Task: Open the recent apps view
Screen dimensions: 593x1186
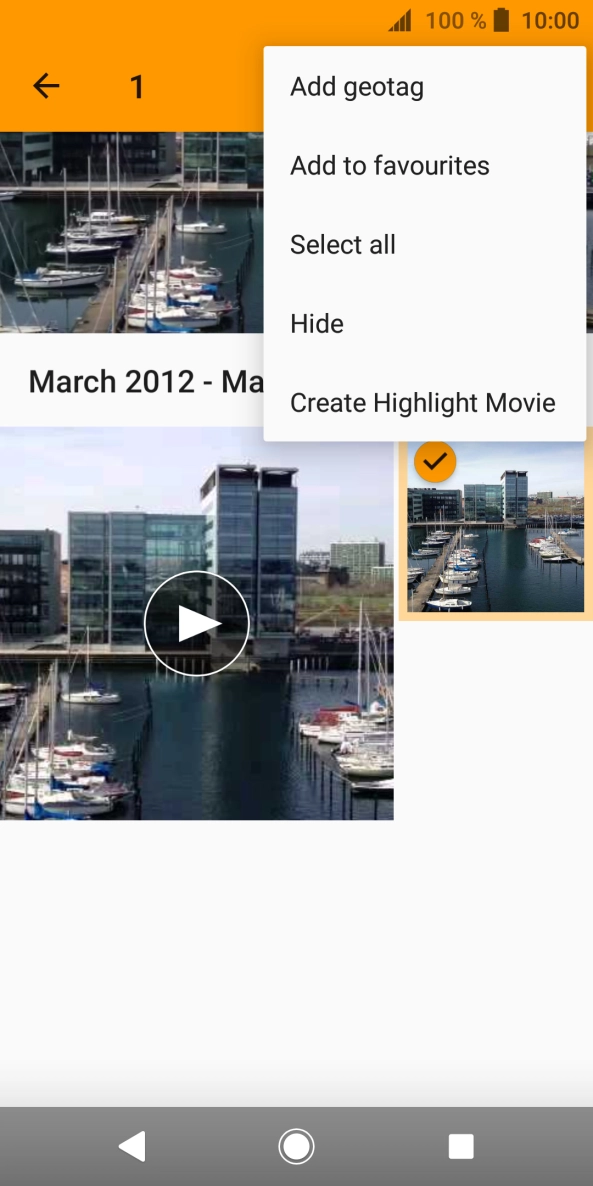Action: (461, 1147)
